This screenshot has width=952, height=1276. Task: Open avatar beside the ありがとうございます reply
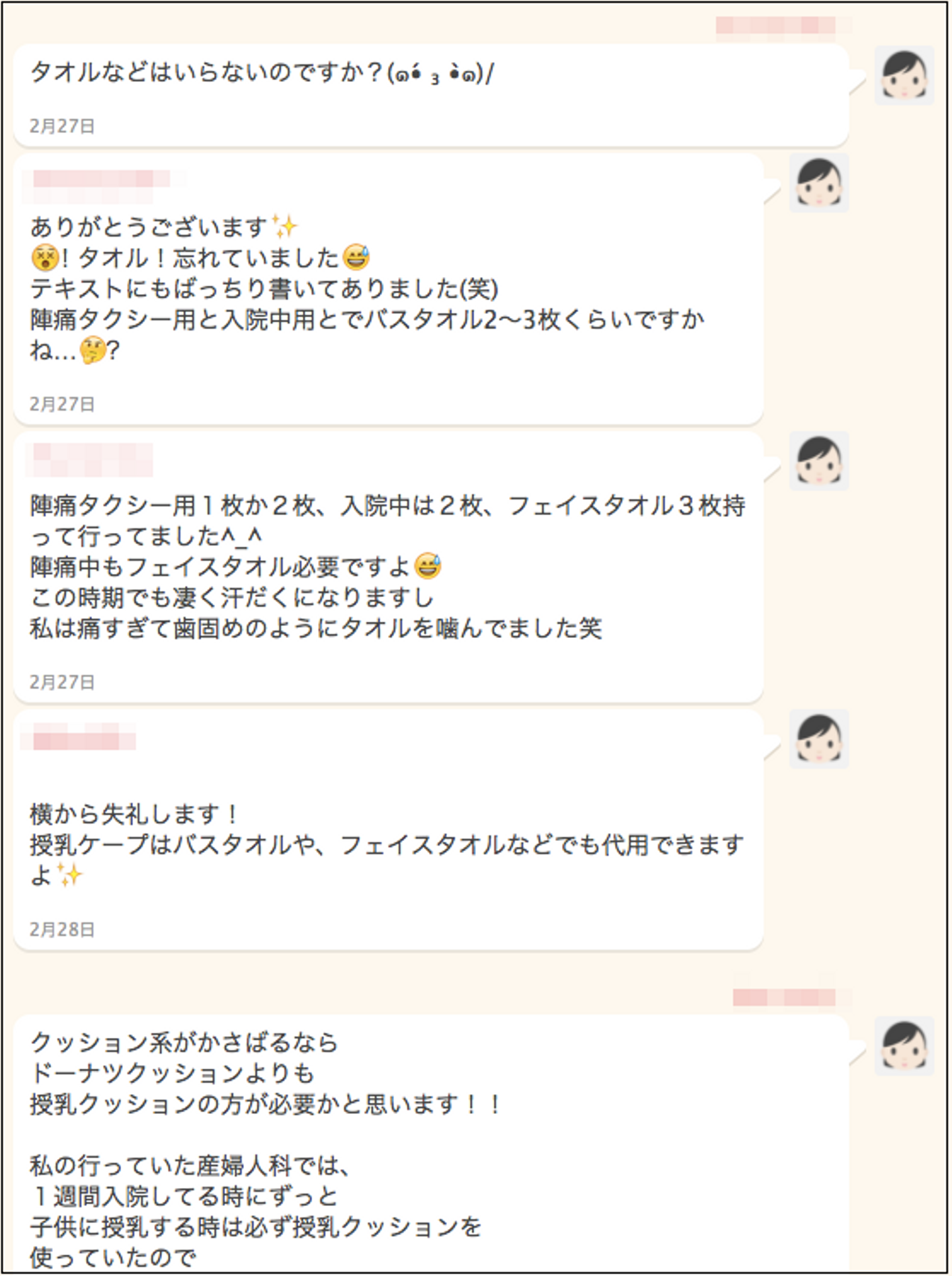(x=818, y=183)
